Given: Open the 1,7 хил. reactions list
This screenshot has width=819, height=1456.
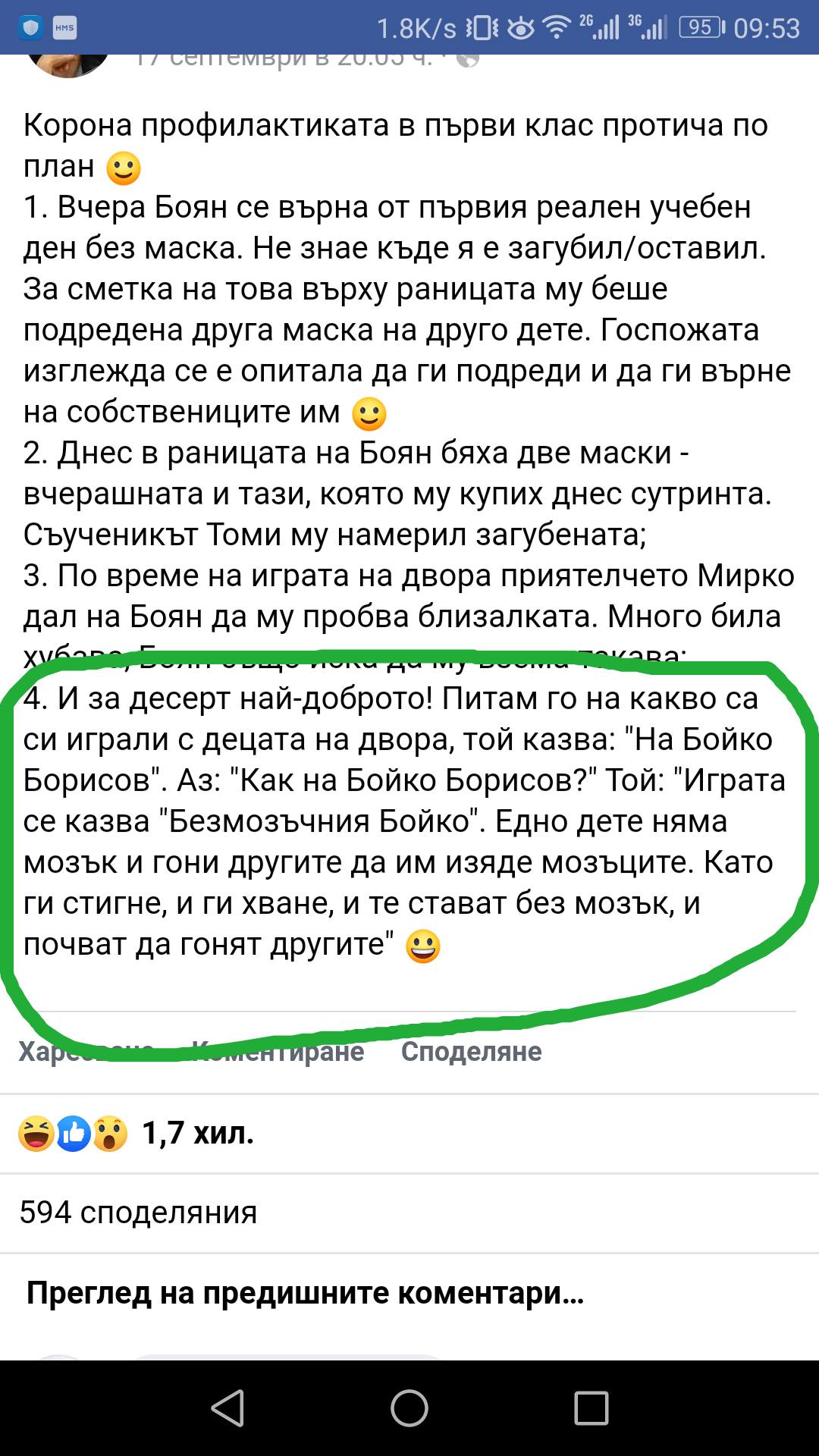Looking at the screenshot, I should tap(136, 1134).
